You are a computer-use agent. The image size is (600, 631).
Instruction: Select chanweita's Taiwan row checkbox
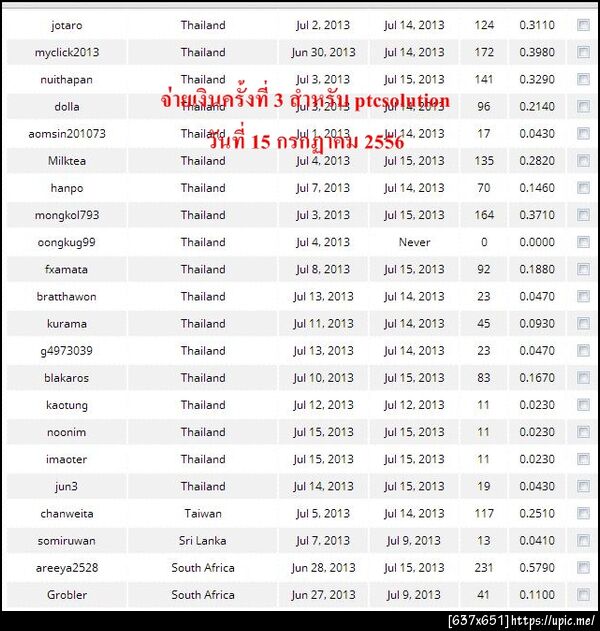tap(583, 513)
